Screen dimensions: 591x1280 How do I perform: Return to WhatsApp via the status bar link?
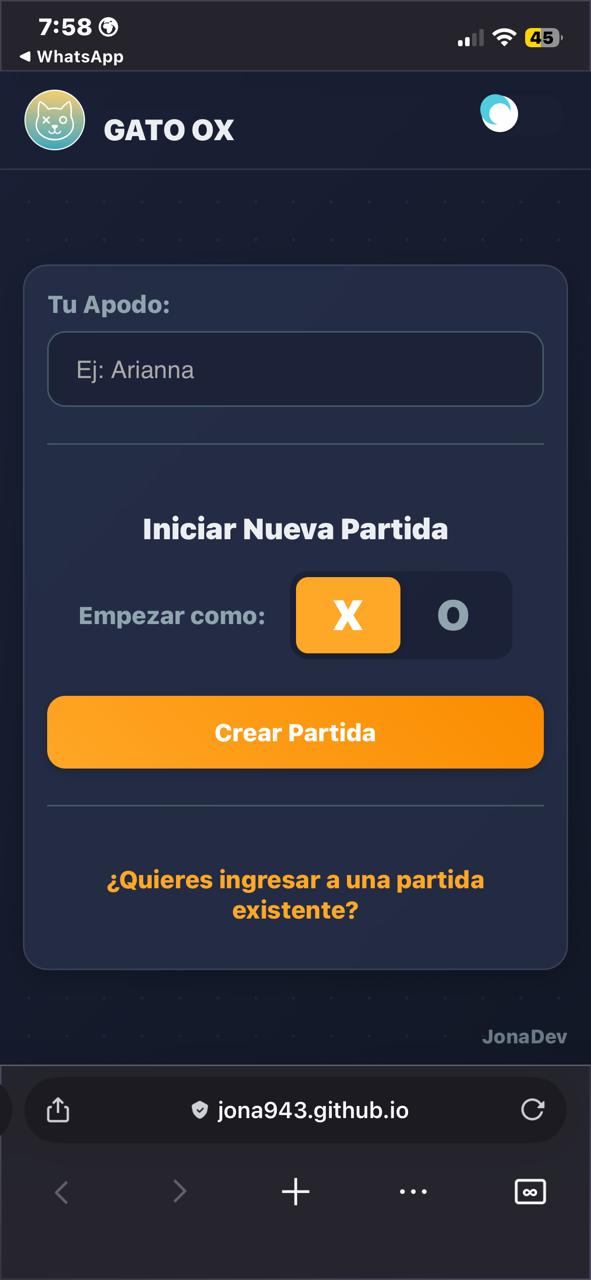point(71,57)
